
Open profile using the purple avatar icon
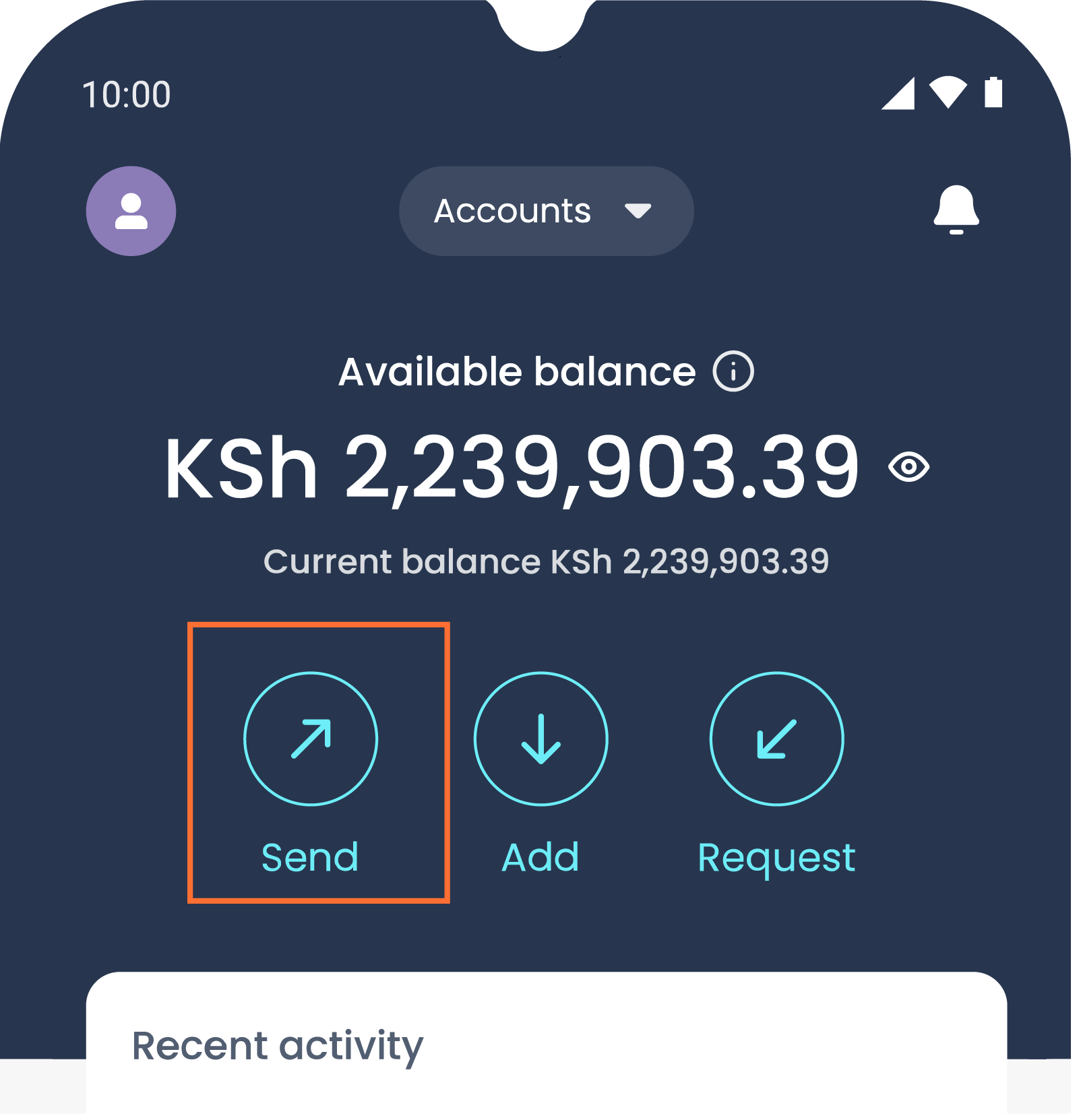(x=130, y=210)
